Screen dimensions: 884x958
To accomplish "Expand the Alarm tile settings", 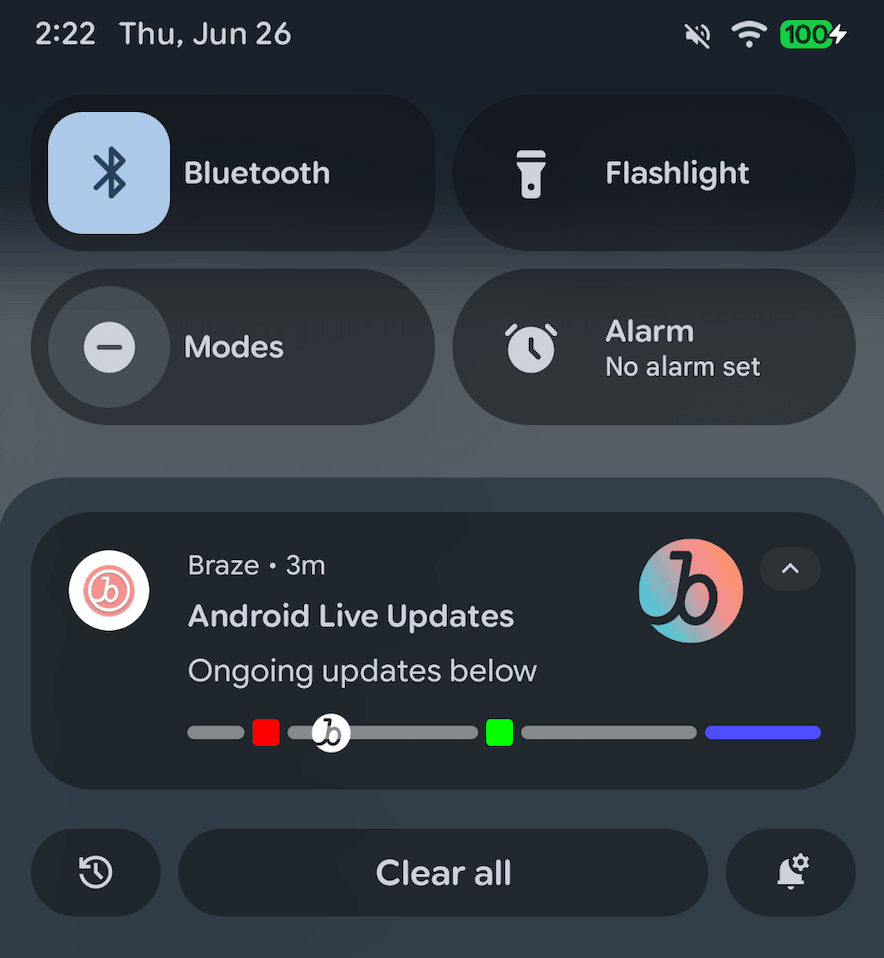I will [x=654, y=346].
